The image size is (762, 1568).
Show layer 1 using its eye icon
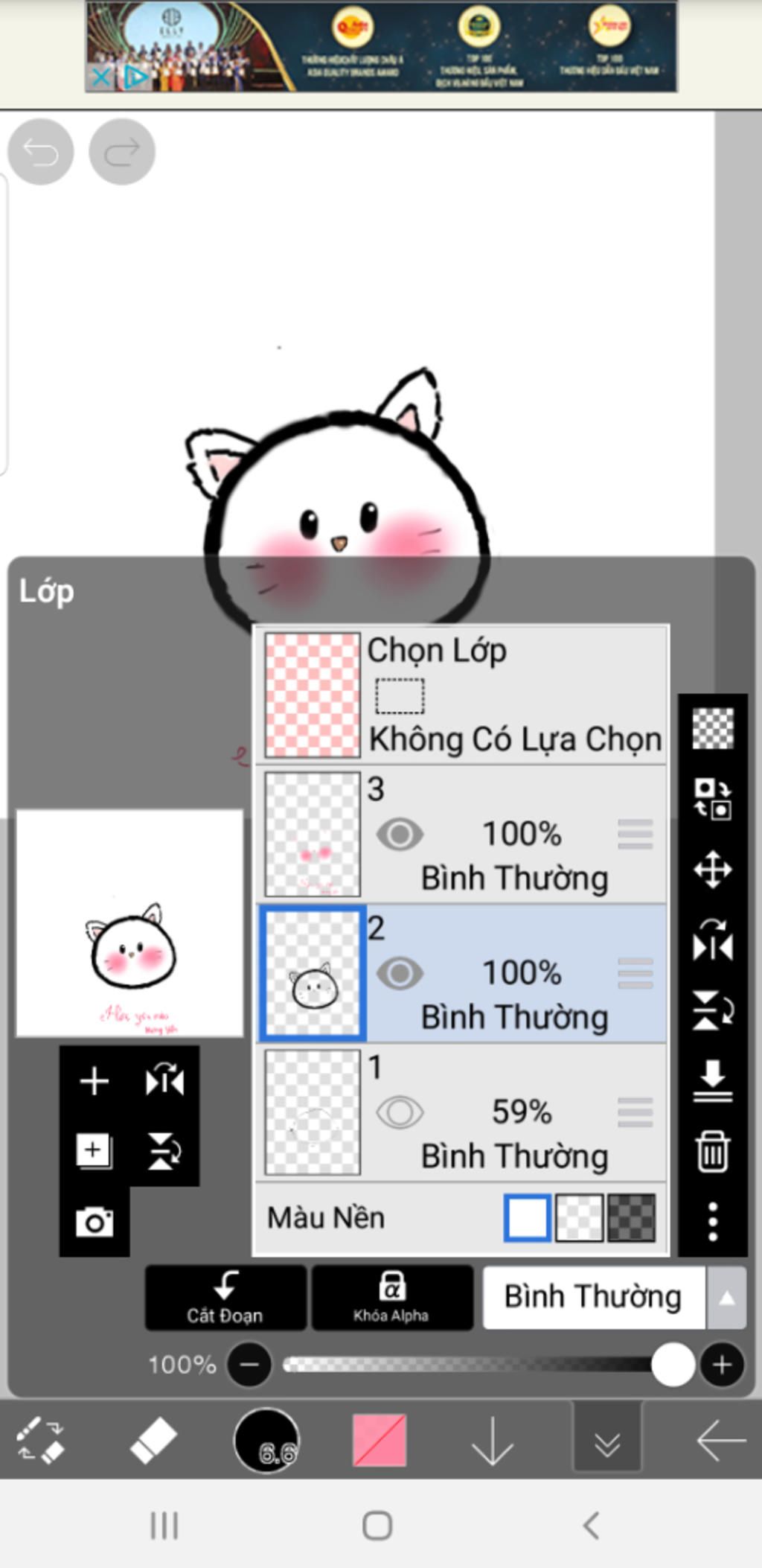(x=400, y=1112)
